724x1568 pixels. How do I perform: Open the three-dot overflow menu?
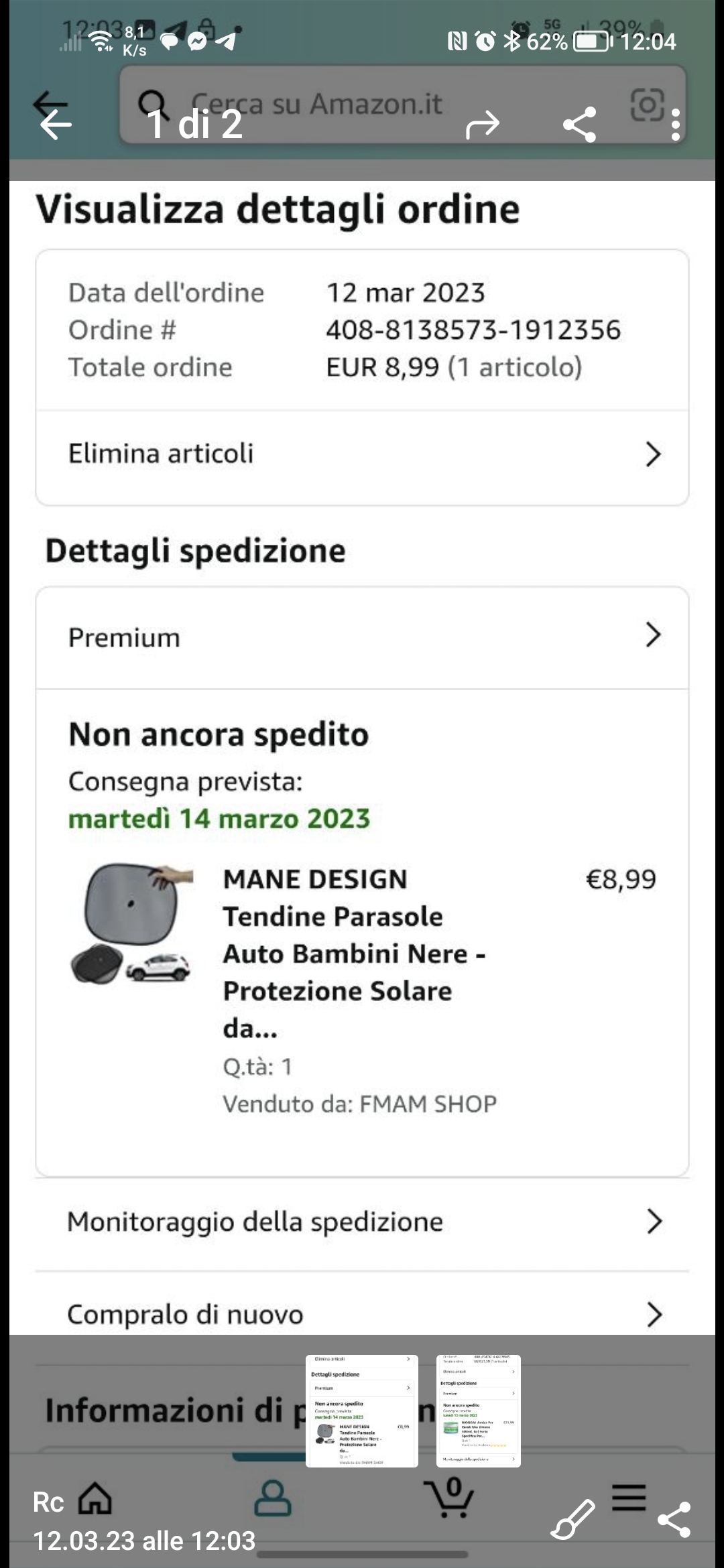pyautogui.click(x=675, y=125)
